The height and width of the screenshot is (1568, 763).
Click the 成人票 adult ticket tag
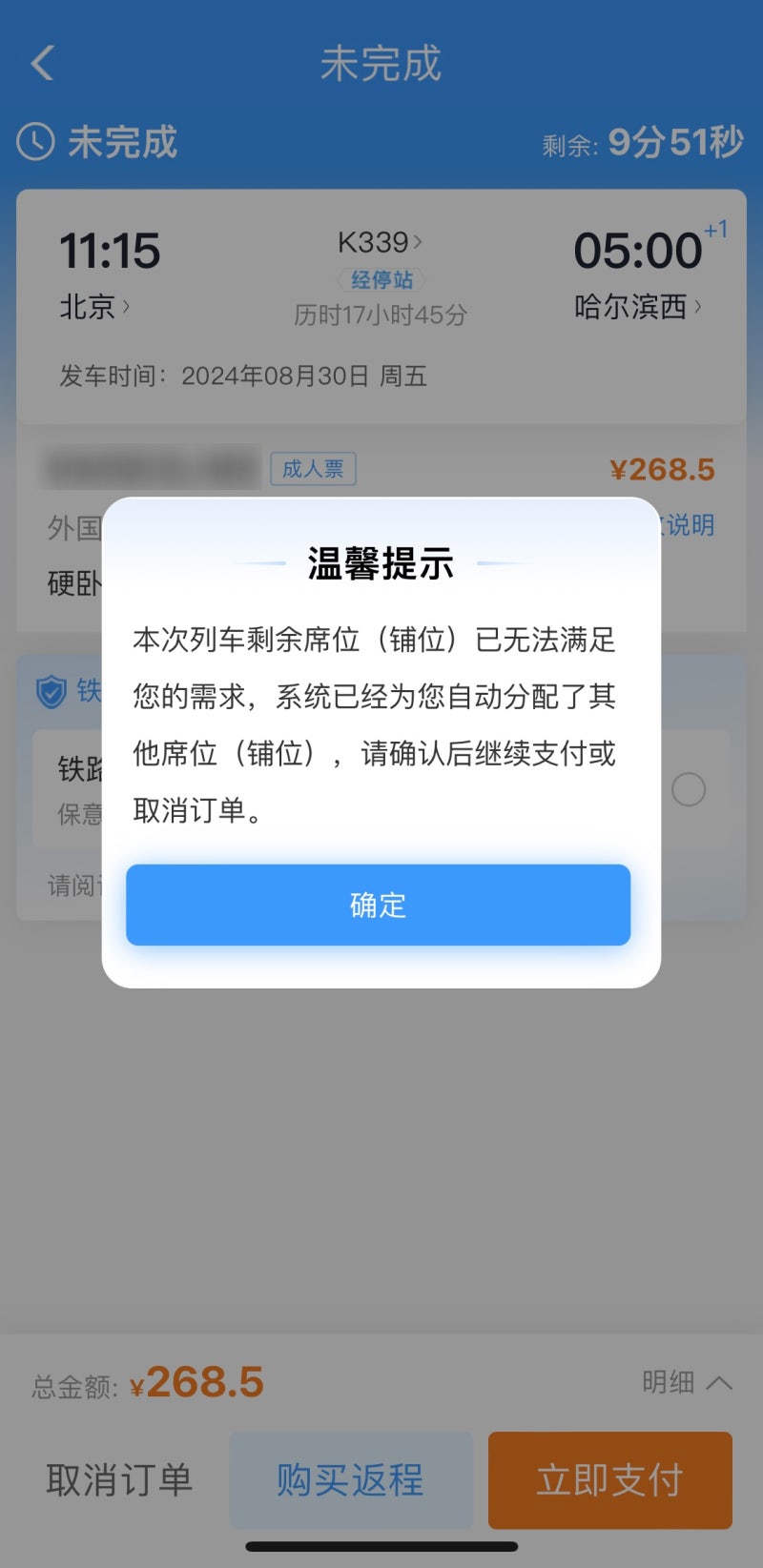(312, 468)
